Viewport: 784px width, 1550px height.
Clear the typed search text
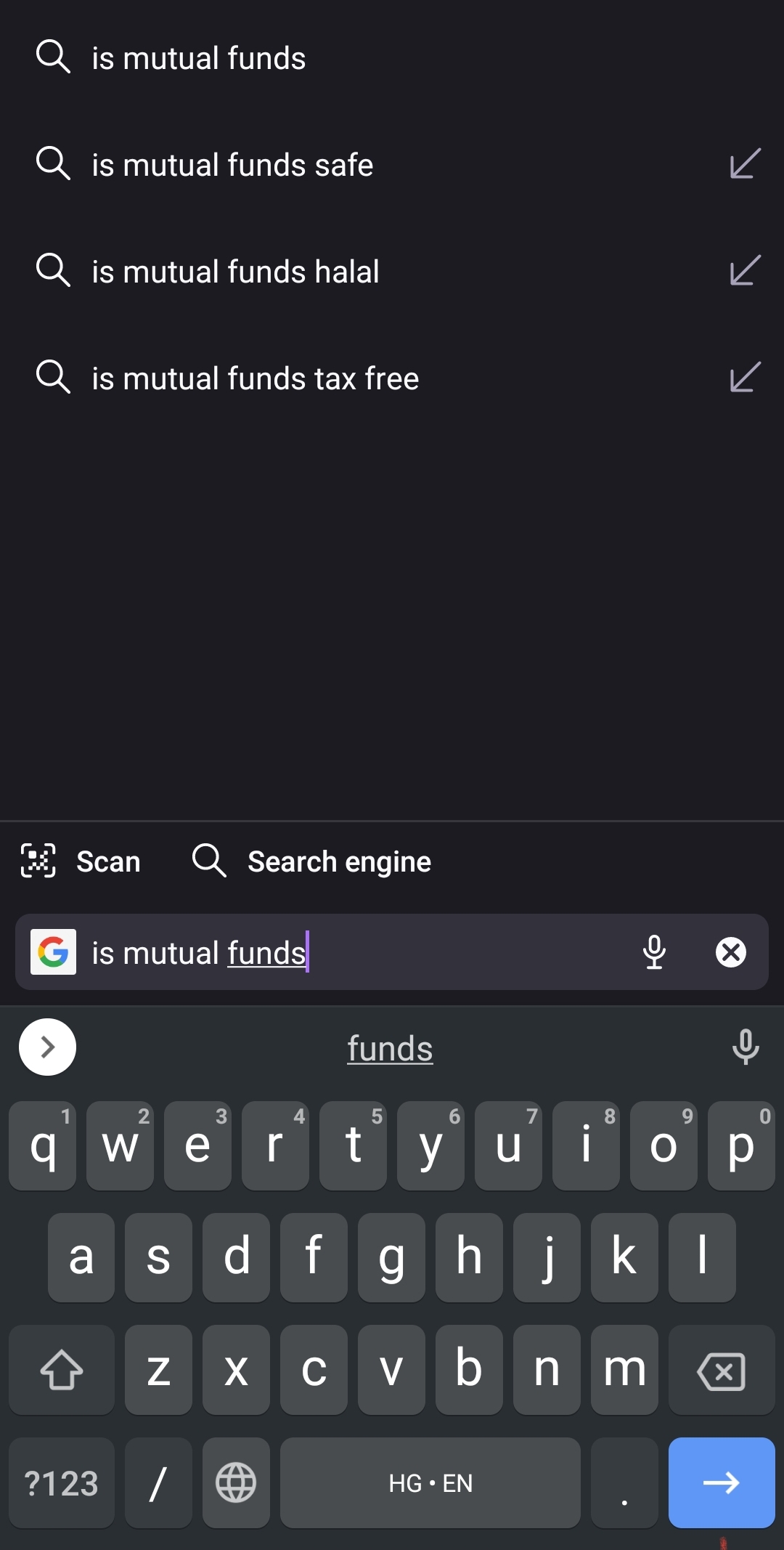click(x=731, y=952)
